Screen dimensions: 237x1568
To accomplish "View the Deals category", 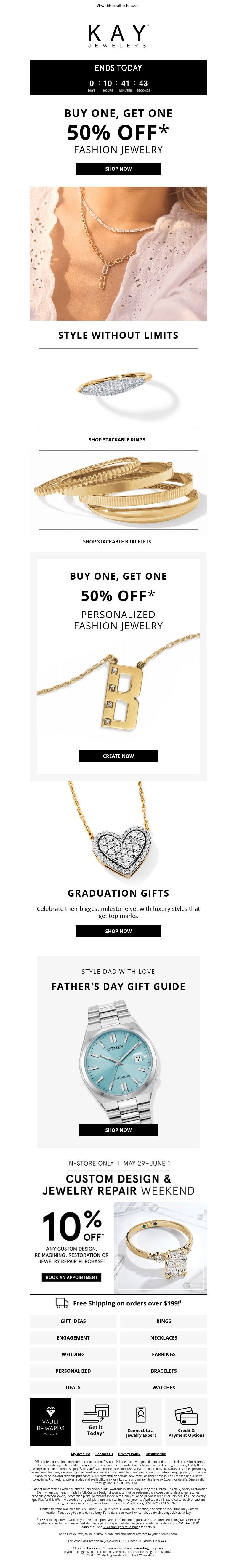I will tap(73, 1387).
